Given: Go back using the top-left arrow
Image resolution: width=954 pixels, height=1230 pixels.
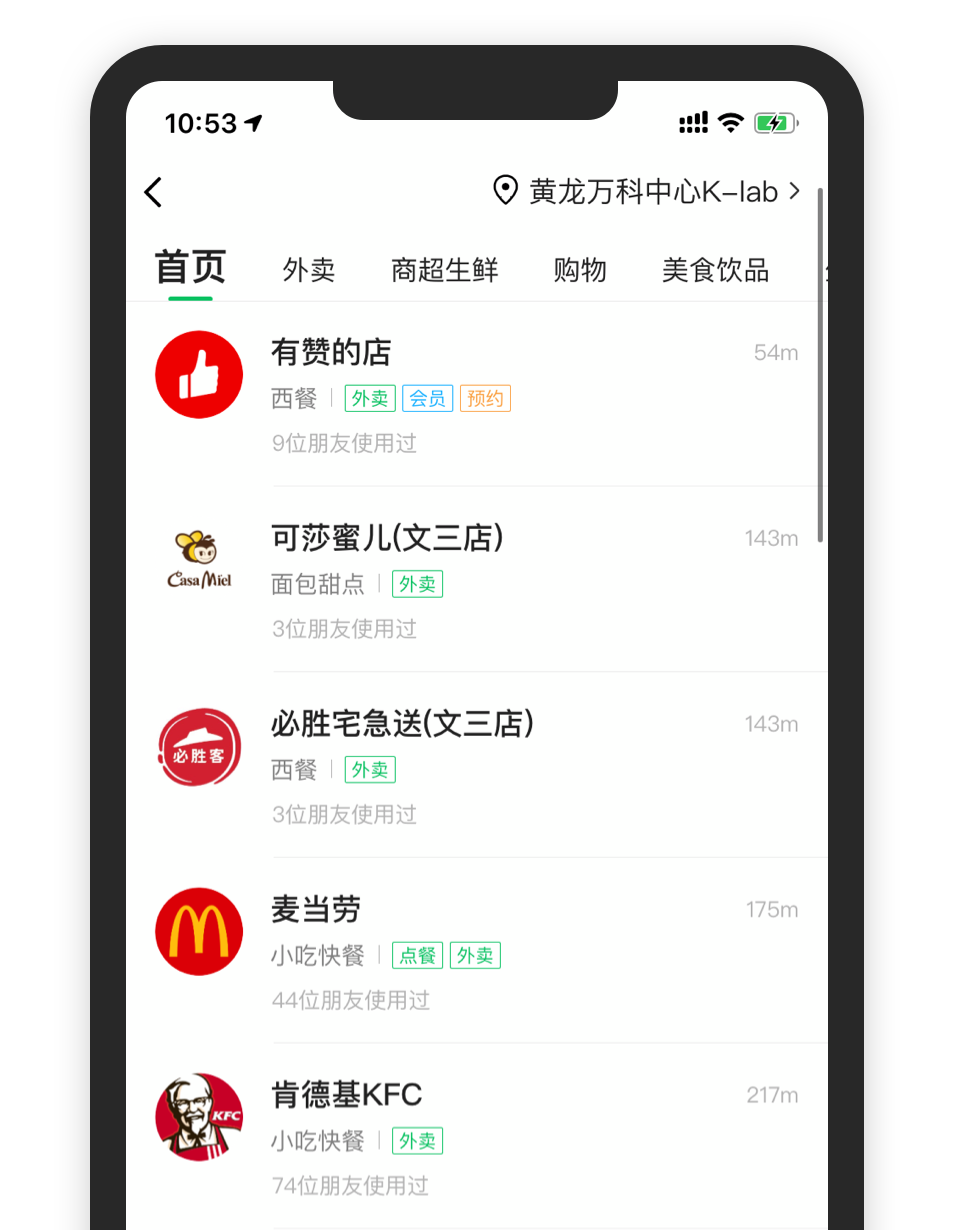Looking at the screenshot, I should coord(153,192).
